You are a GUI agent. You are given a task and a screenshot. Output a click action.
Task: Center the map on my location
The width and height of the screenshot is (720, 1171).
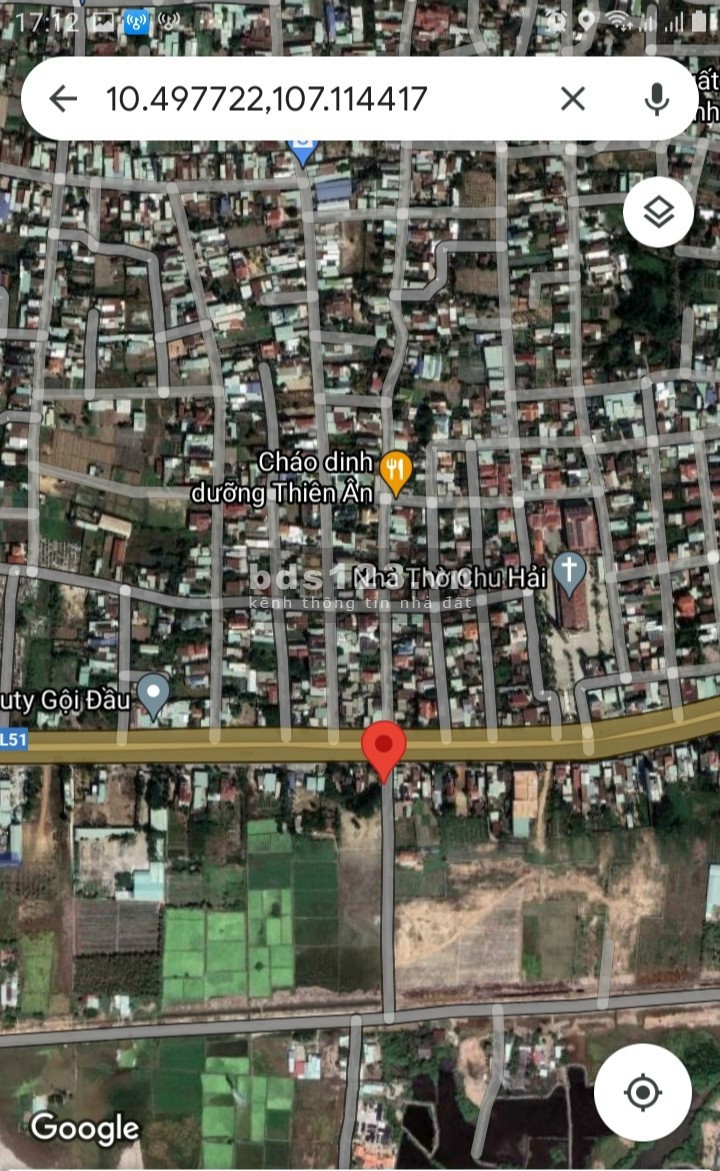coord(642,1092)
